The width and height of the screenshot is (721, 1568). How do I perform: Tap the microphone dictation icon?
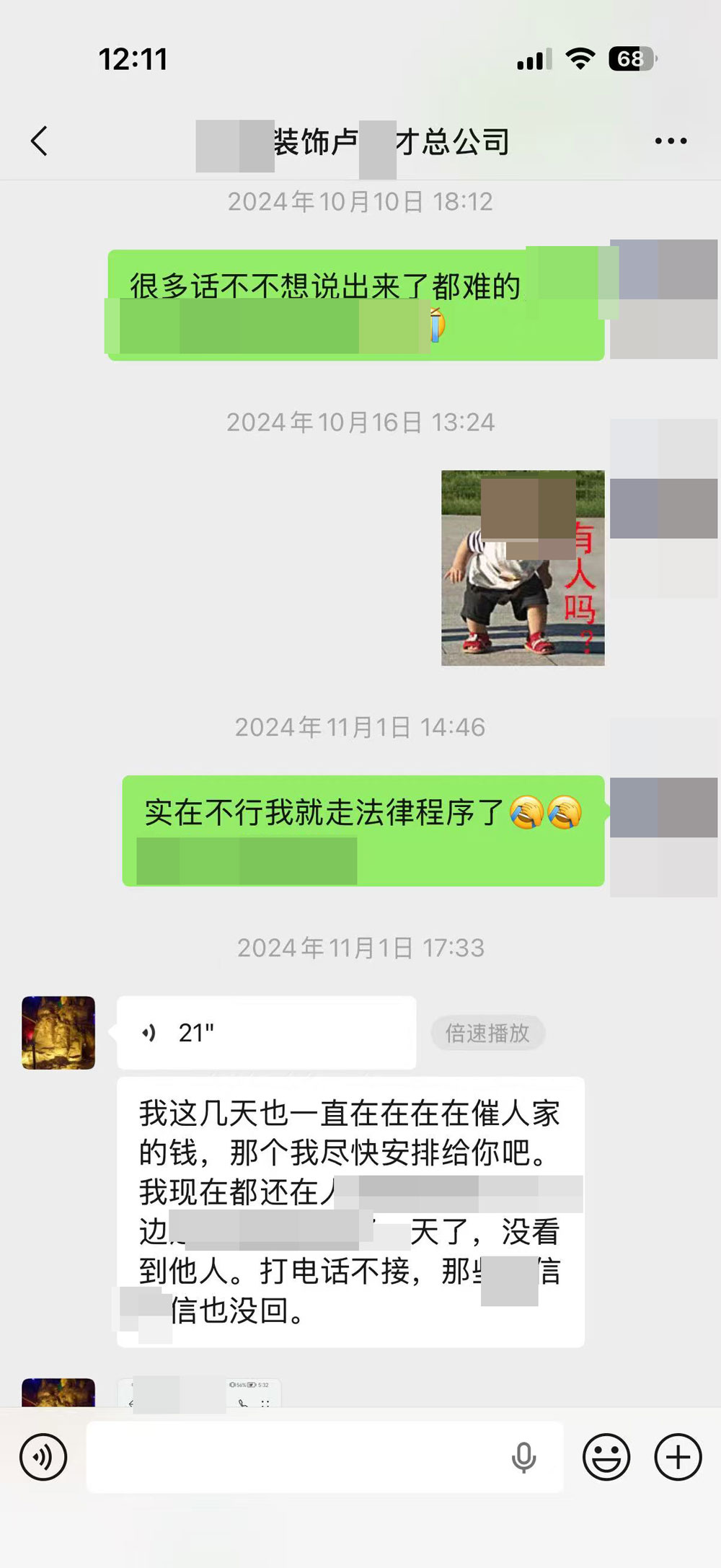(523, 1457)
